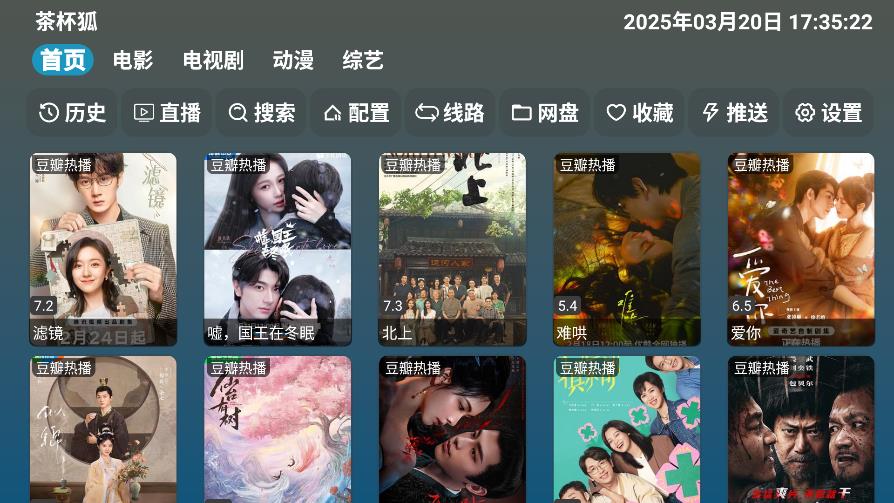
Task: Open 嘘，国王在冬眠 poster card
Action: click(x=277, y=249)
